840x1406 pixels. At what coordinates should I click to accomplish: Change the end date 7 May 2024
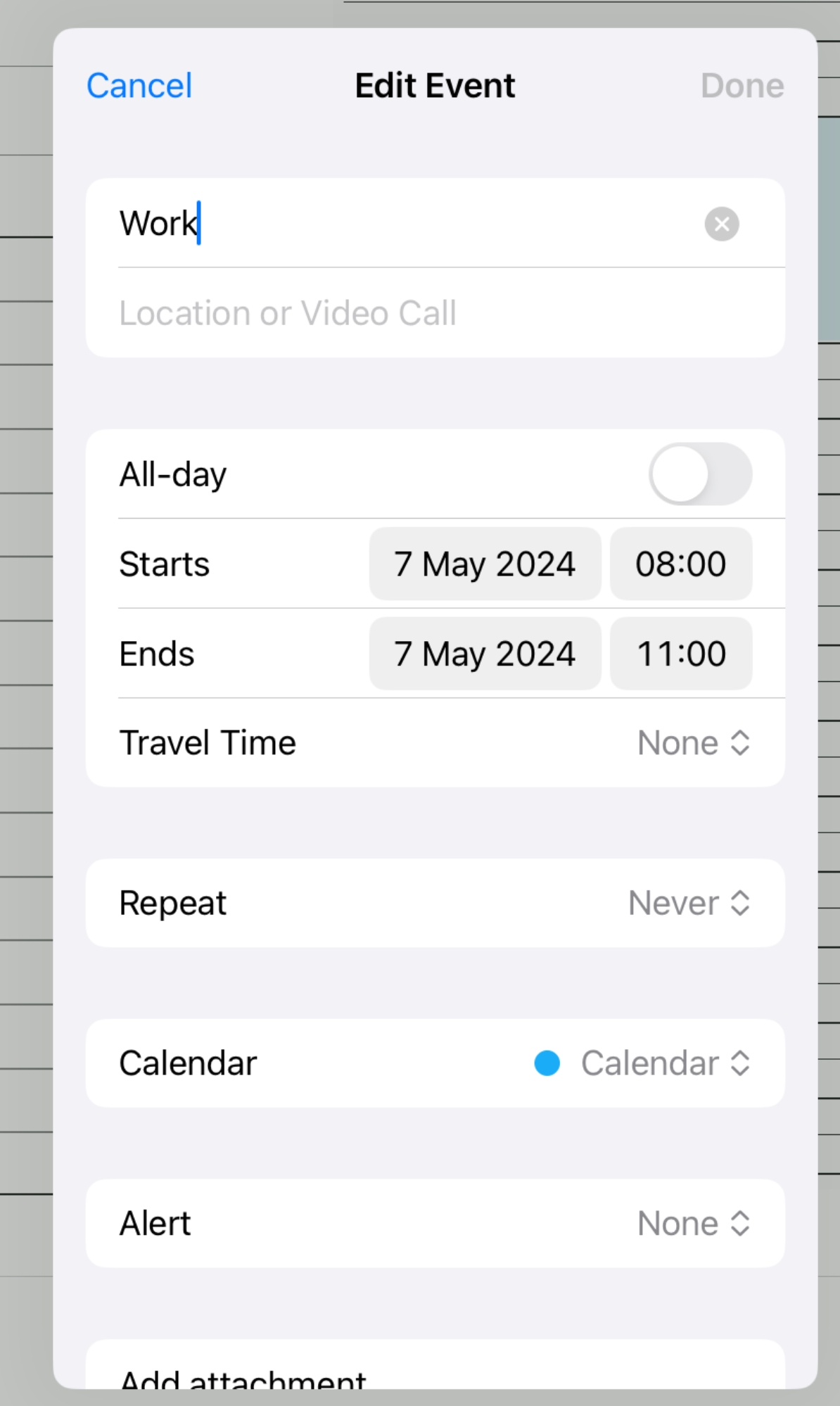tap(485, 653)
